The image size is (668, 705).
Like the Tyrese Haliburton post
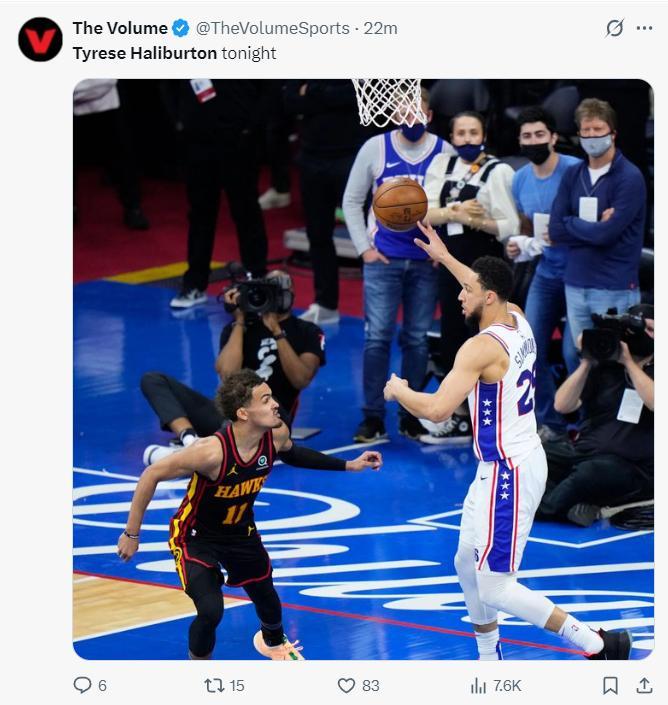pos(347,685)
